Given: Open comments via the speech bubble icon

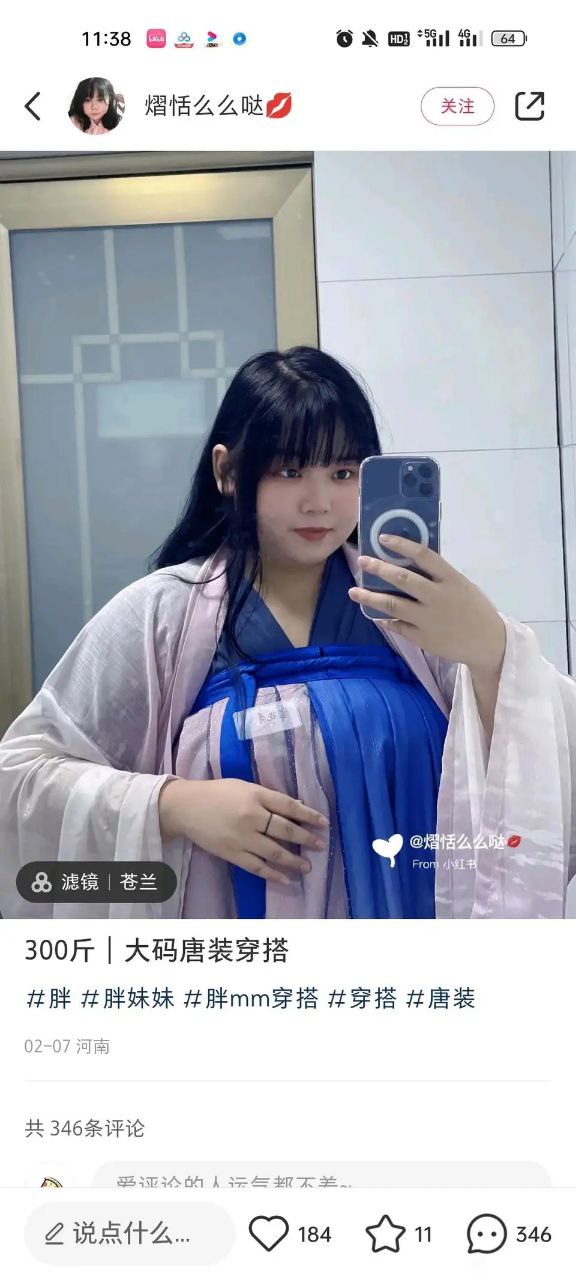Looking at the screenshot, I should (487, 1234).
